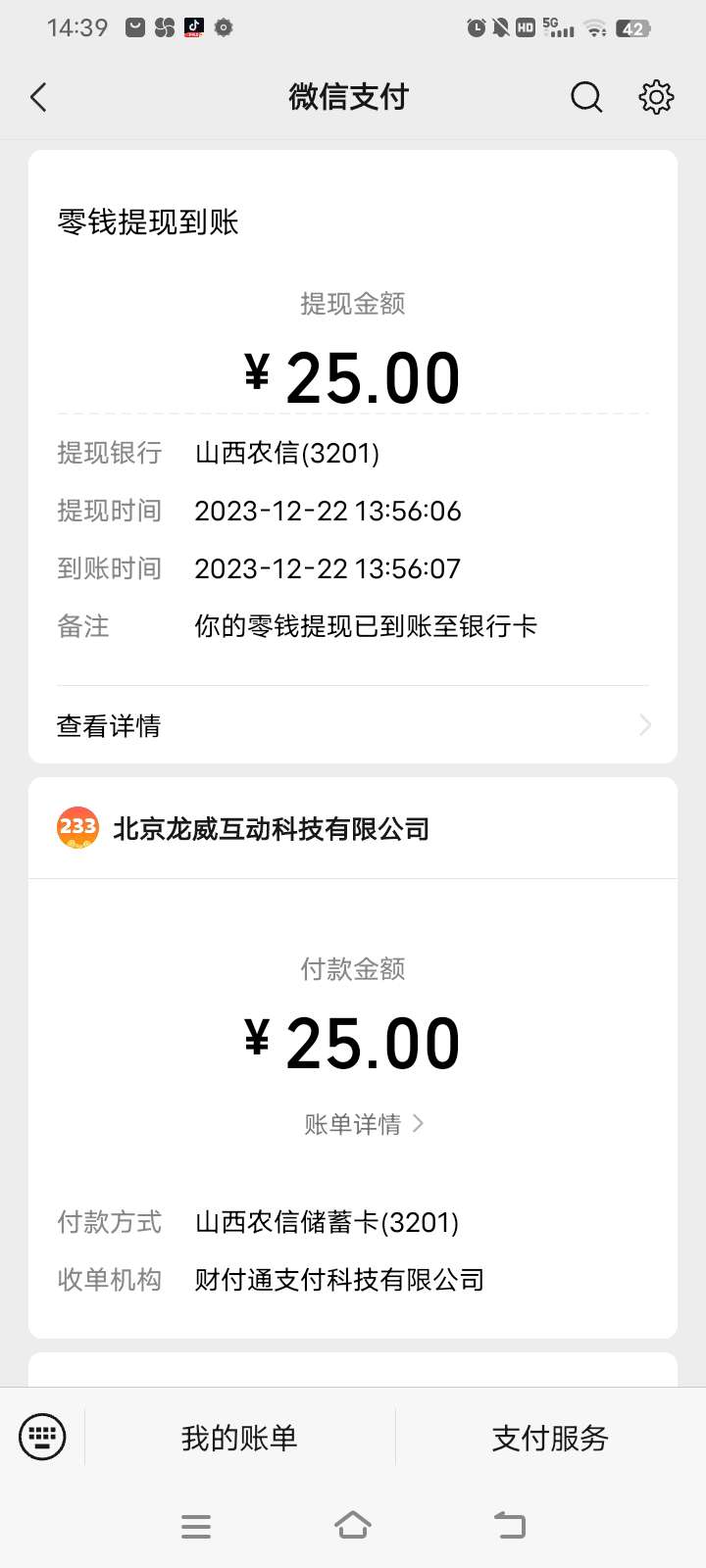
Task: Go to the system home screen
Action: pos(353,1526)
